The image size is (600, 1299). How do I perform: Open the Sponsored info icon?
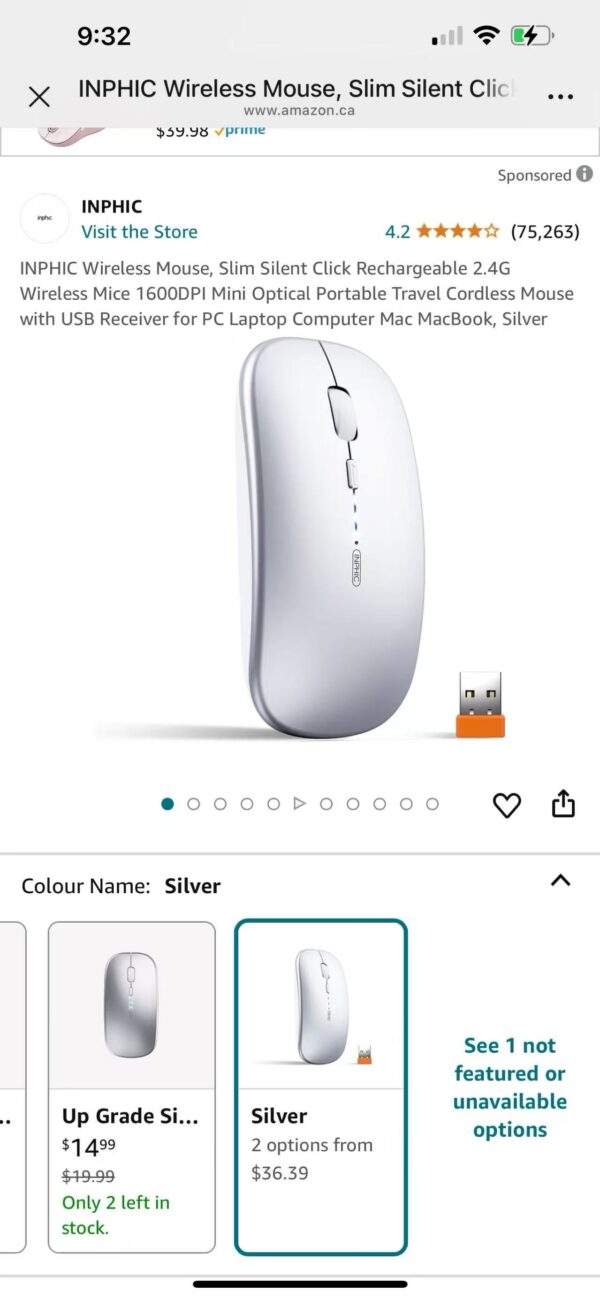584,175
